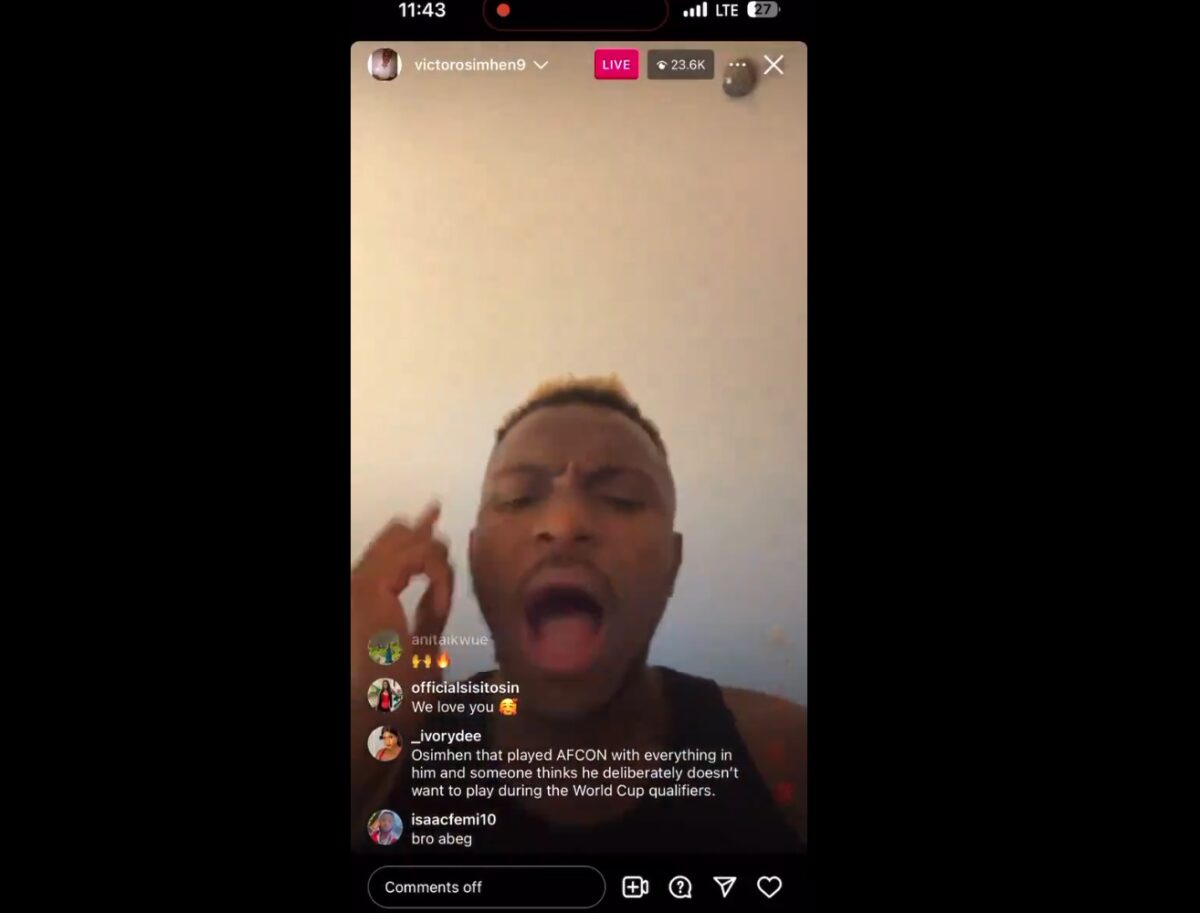Screen dimensions: 1200x913
Task: Open isaacfemi10's comment
Action: 453,829
